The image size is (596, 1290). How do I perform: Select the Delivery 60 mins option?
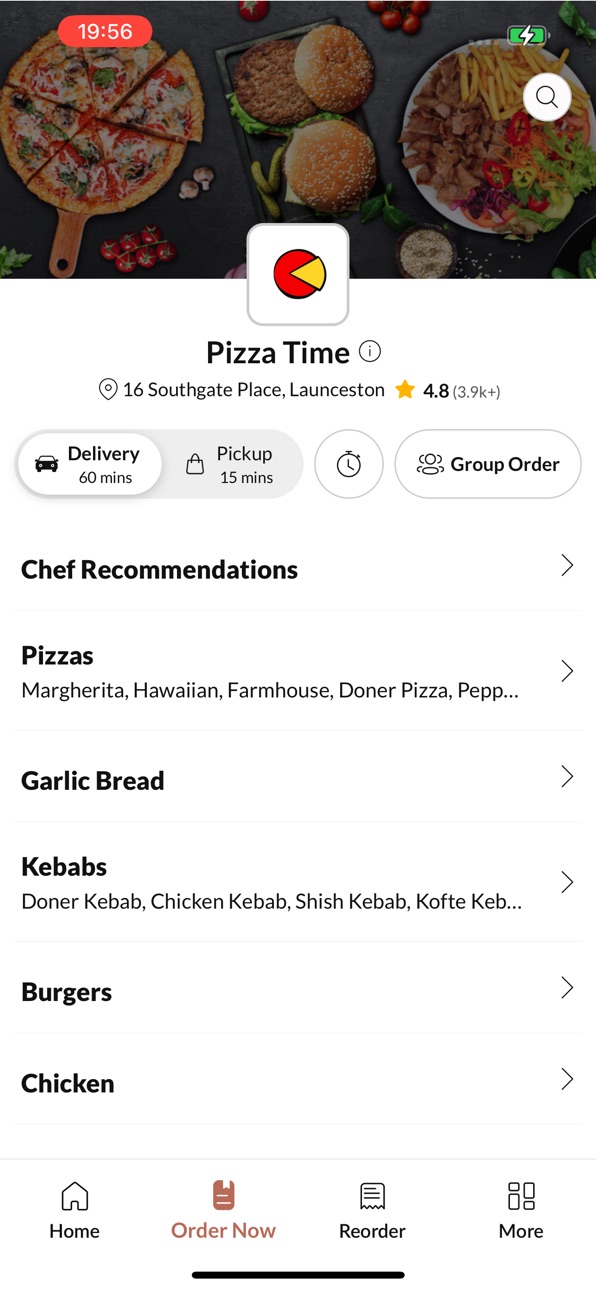pyautogui.click(x=89, y=464)
